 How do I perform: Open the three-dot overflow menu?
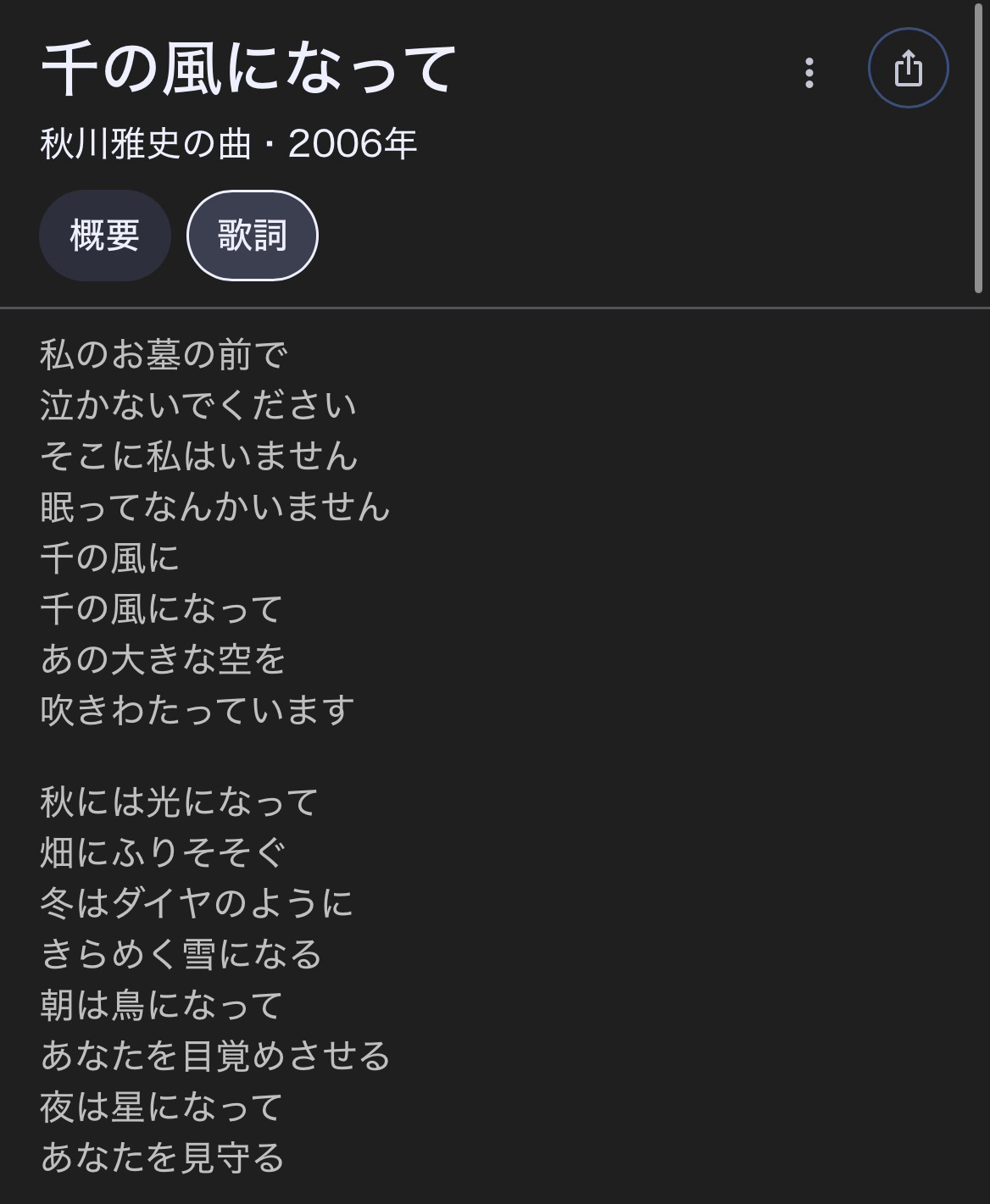click(809, 73)
